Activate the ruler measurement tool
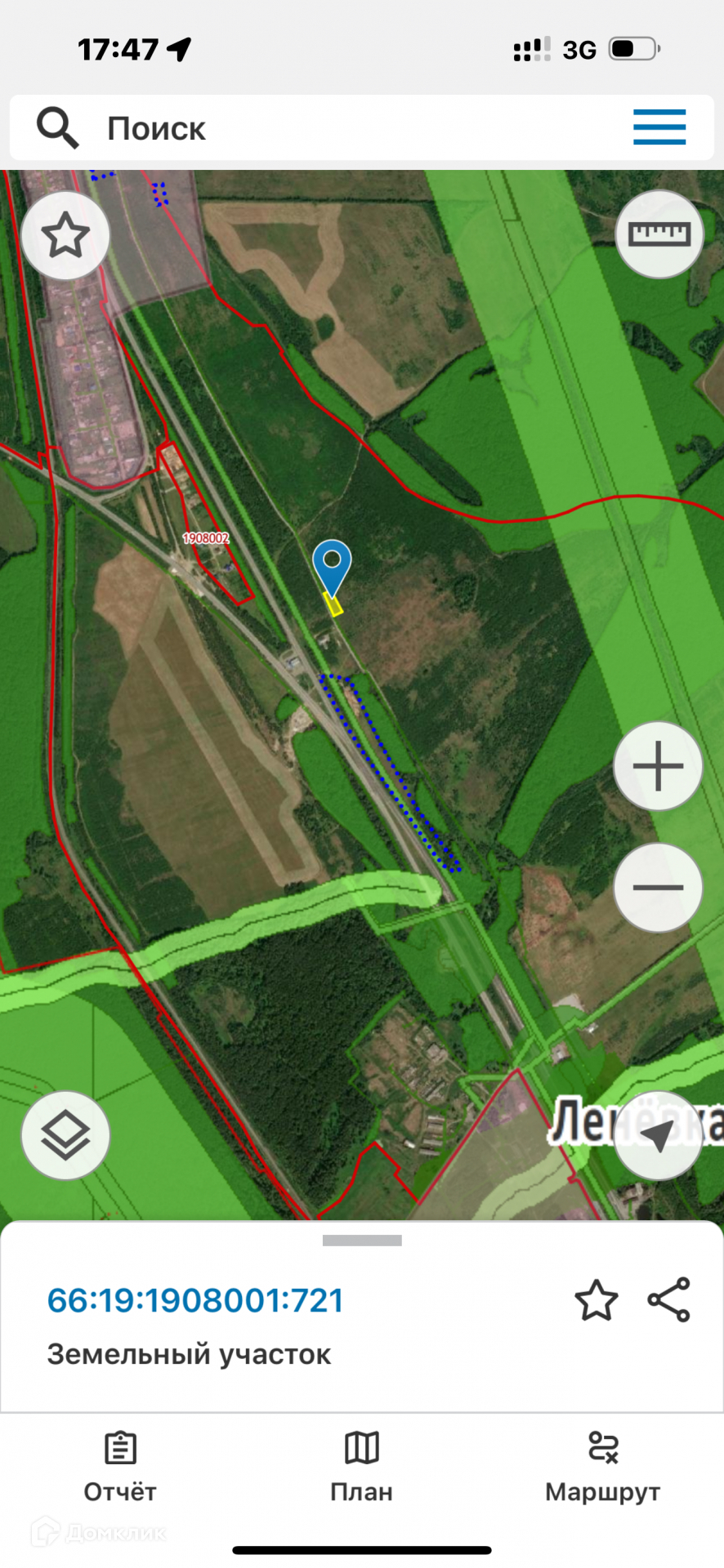 (659, 234)
